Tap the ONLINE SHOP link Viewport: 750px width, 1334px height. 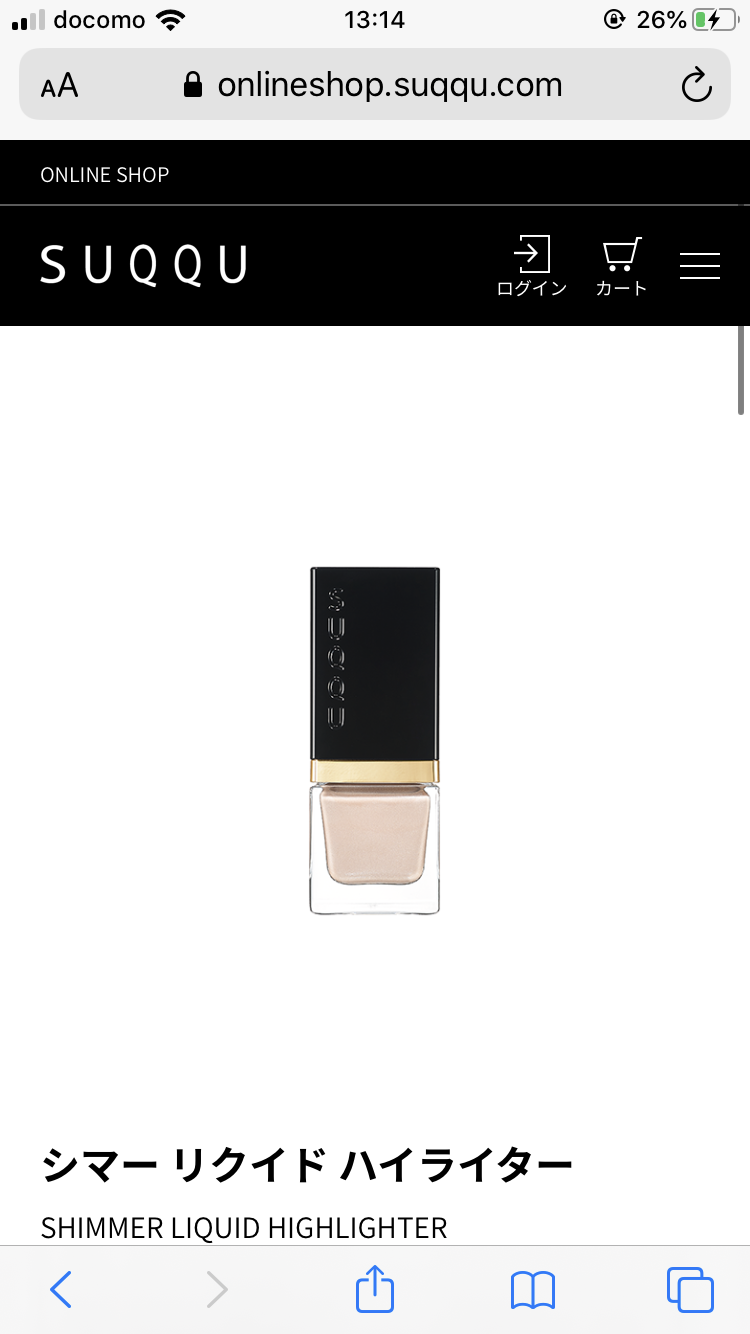click(x=105, y=175)
